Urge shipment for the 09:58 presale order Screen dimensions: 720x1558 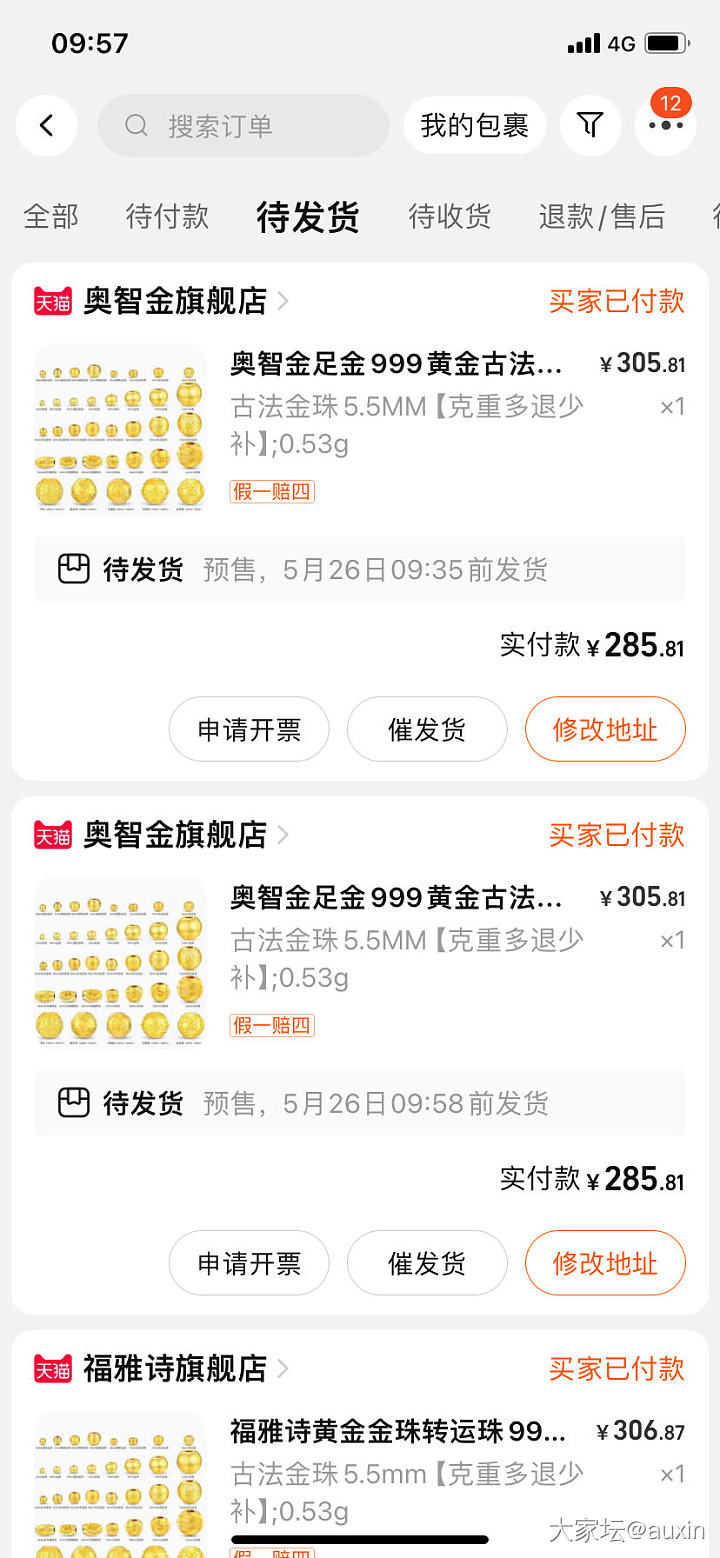(427, 1263)
